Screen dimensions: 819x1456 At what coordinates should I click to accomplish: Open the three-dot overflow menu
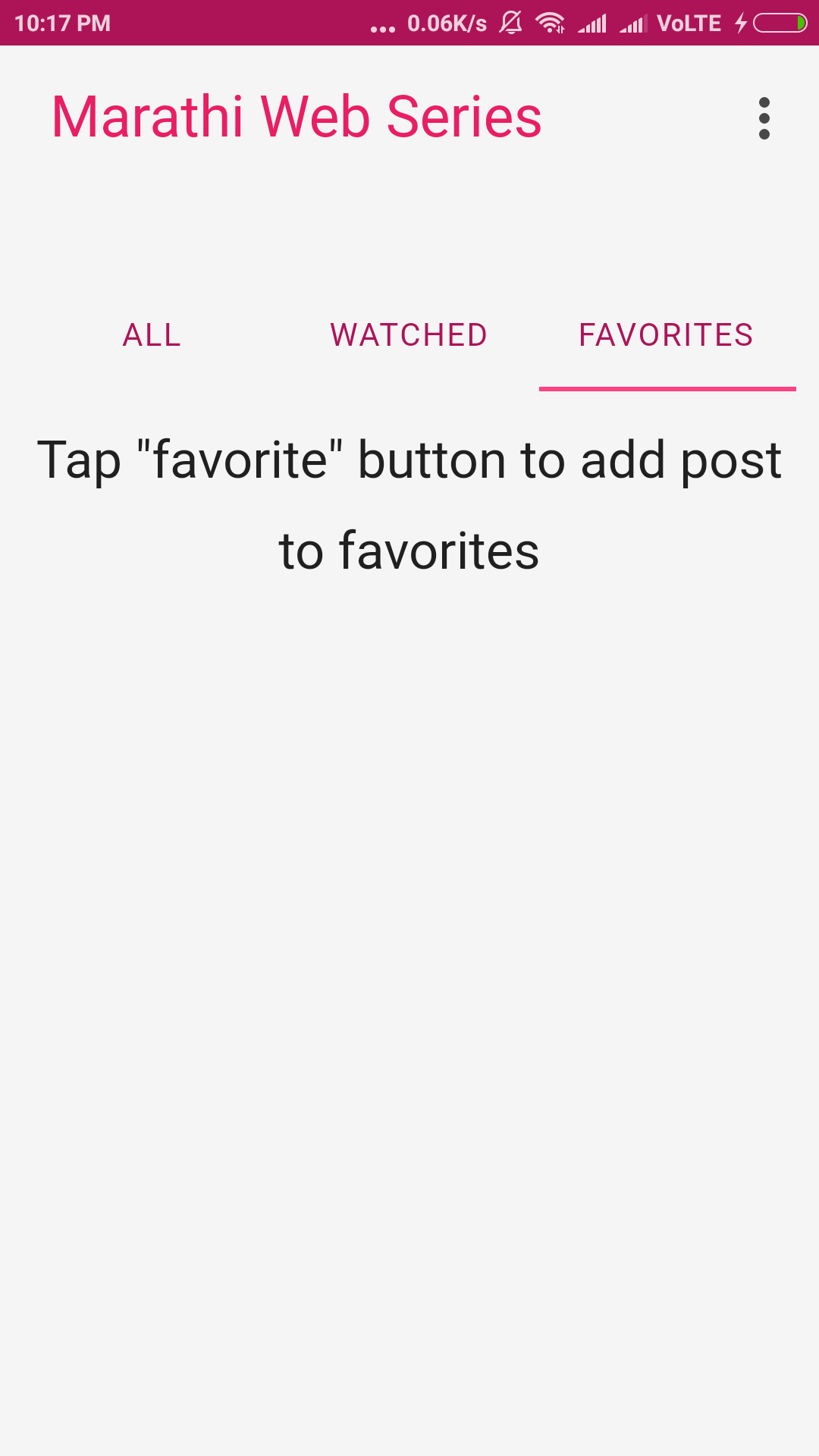pyautogui.click(x=764, y=118)
